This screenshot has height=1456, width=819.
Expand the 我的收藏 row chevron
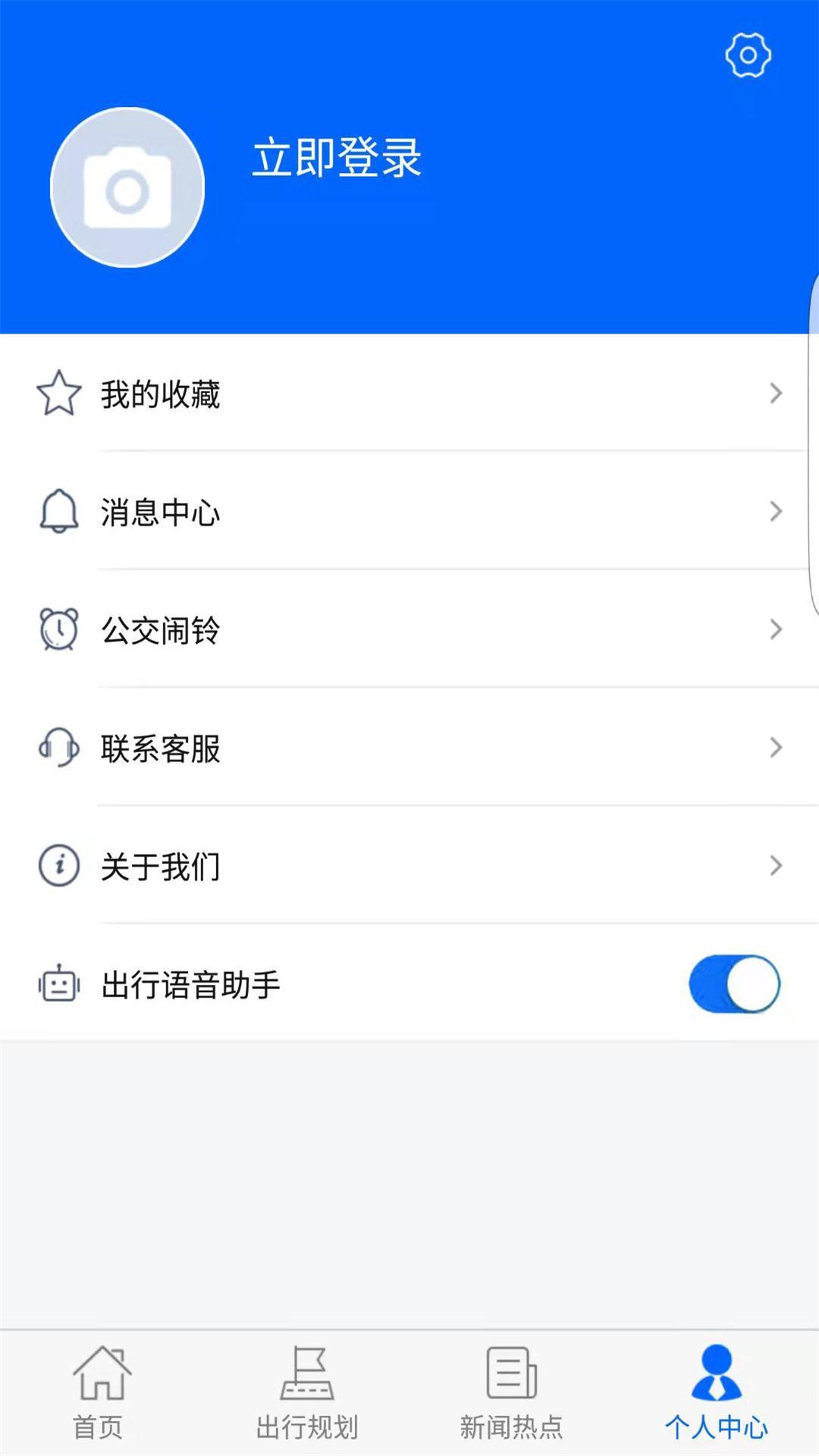click(x=775, y=392)
